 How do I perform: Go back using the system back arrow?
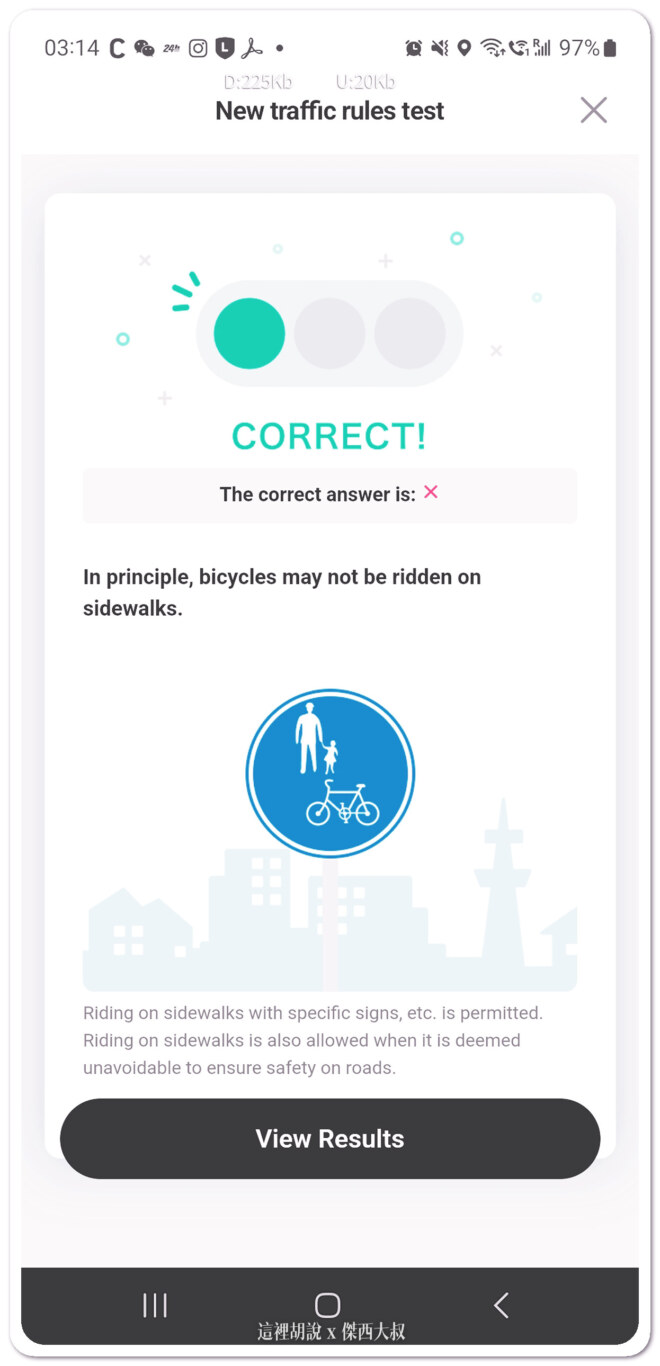coord(501,1304)
